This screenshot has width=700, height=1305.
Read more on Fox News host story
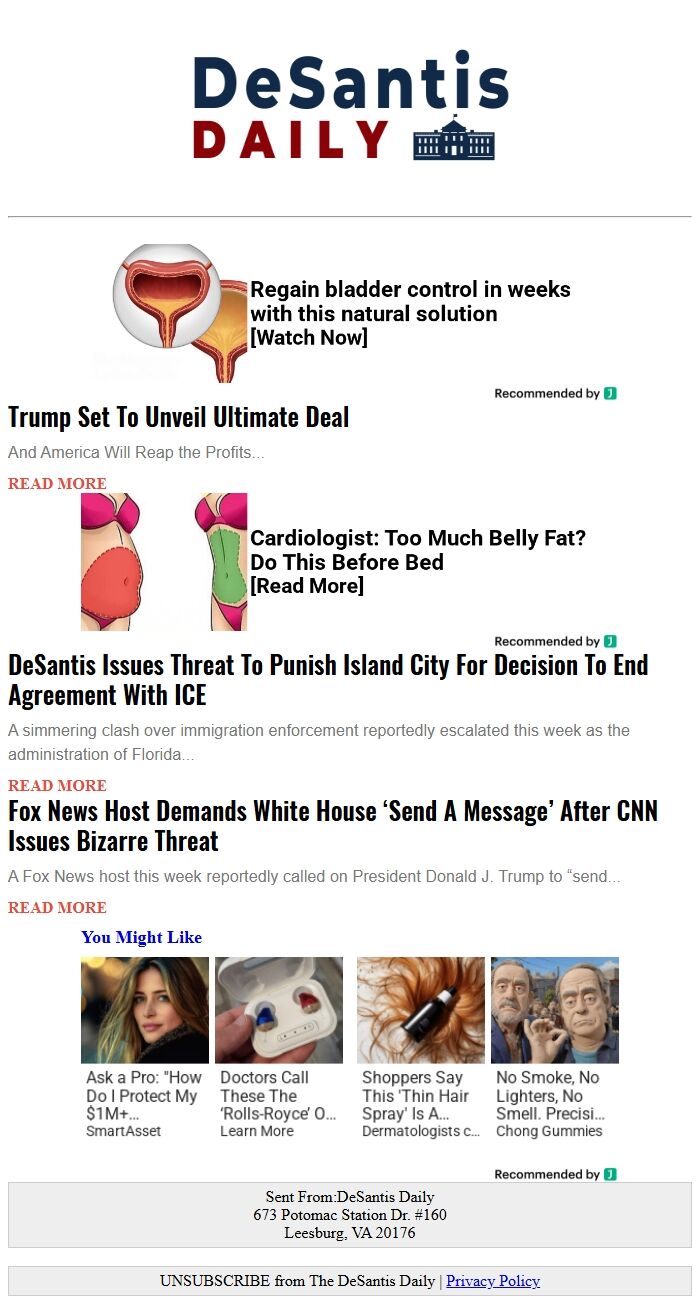pyautogui.click(x=57, y=908)
